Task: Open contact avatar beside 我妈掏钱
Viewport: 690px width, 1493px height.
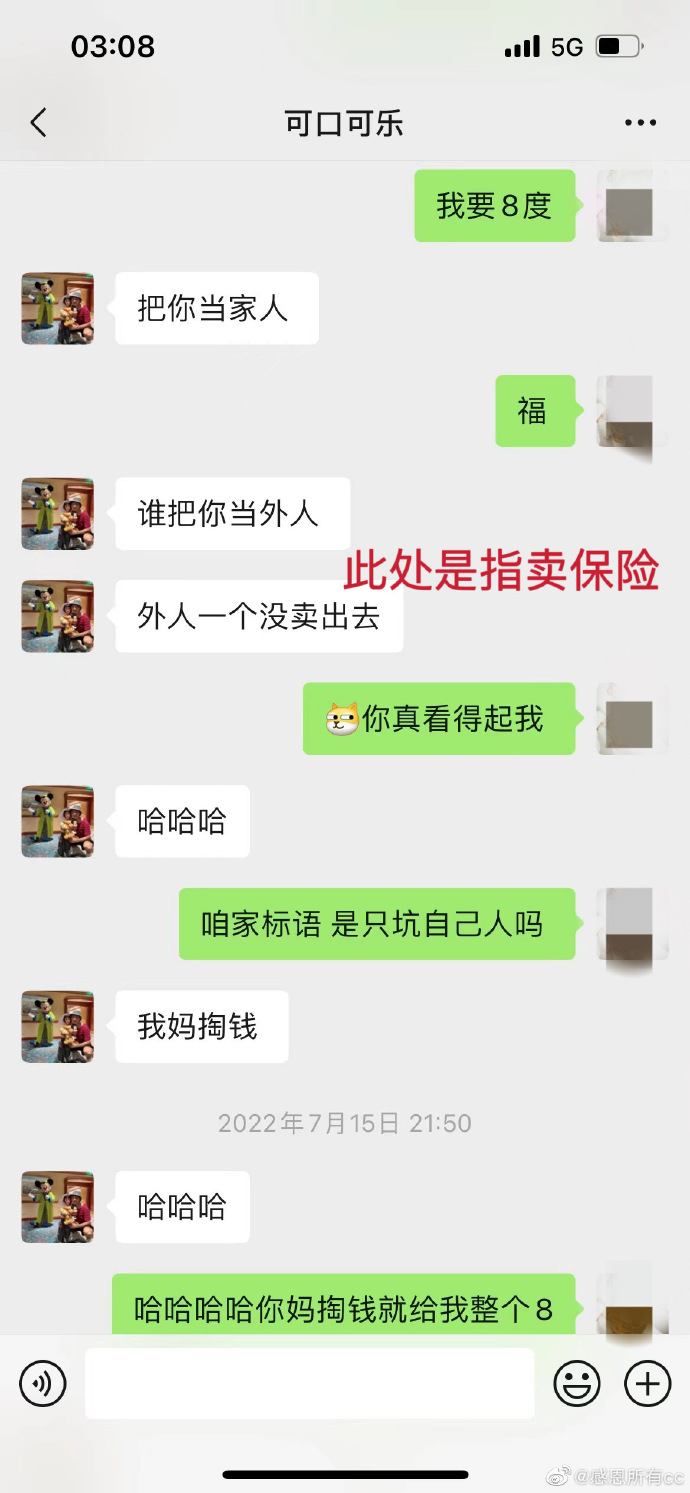Action: [58, 1027]
